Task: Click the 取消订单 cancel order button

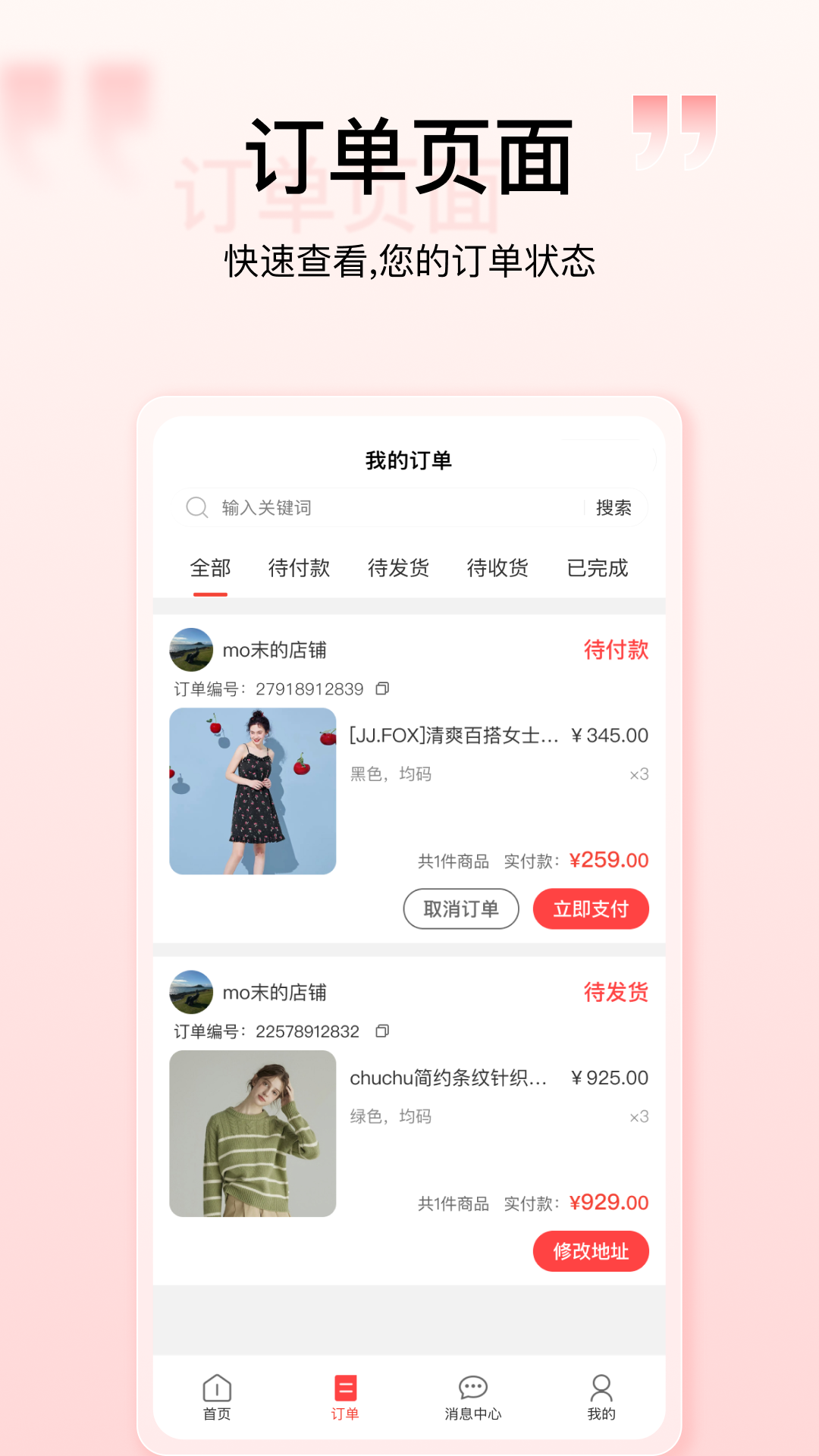Action: point(460,908)
